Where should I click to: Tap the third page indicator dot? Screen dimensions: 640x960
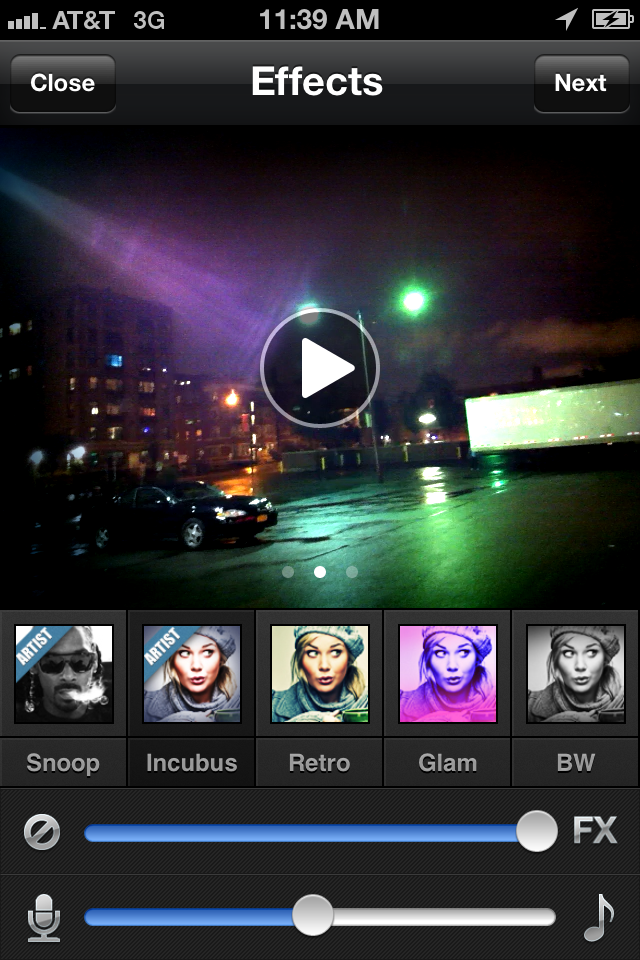click(352, 572)
